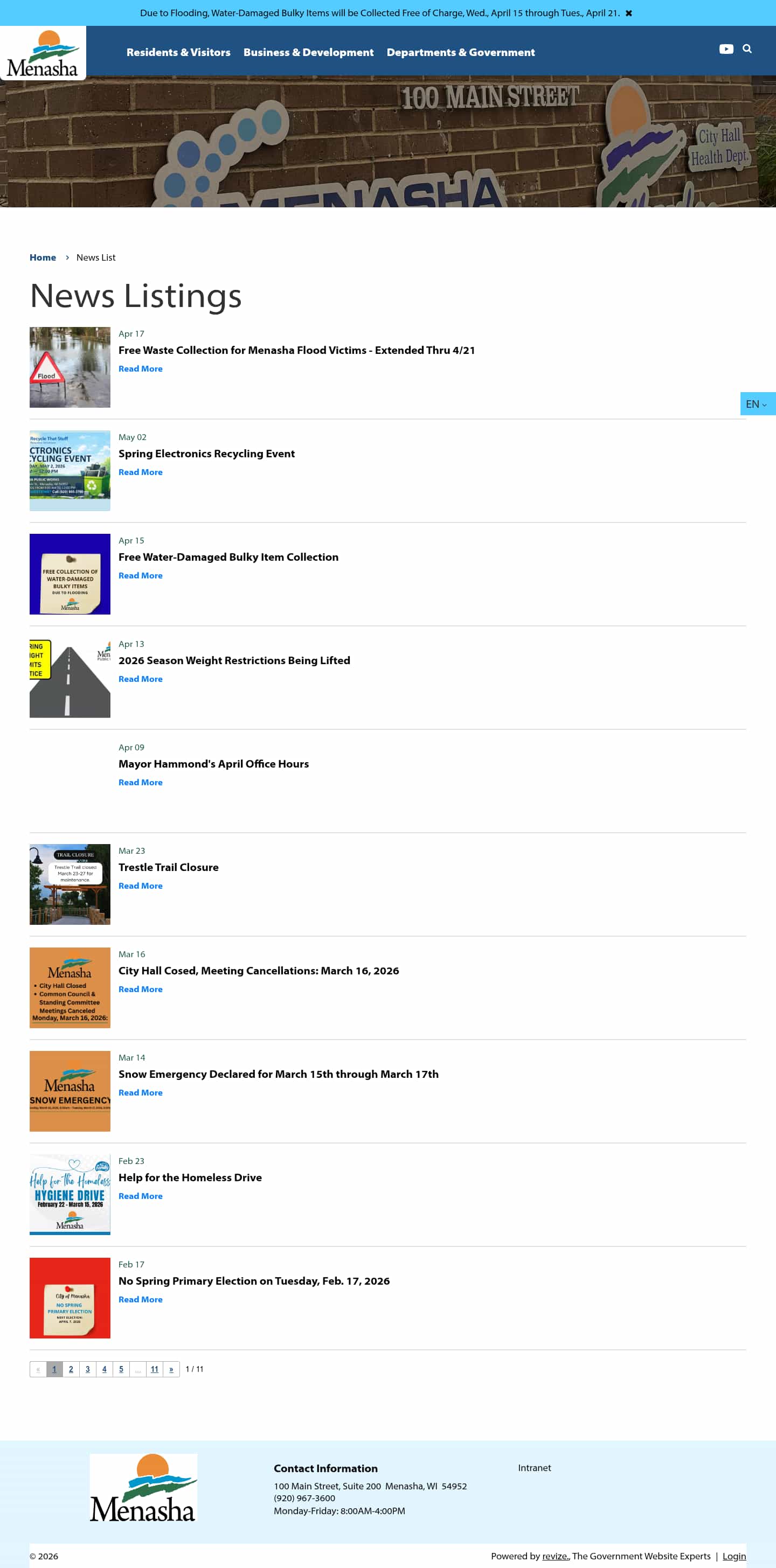Open the site search icon

click(747, 50)
